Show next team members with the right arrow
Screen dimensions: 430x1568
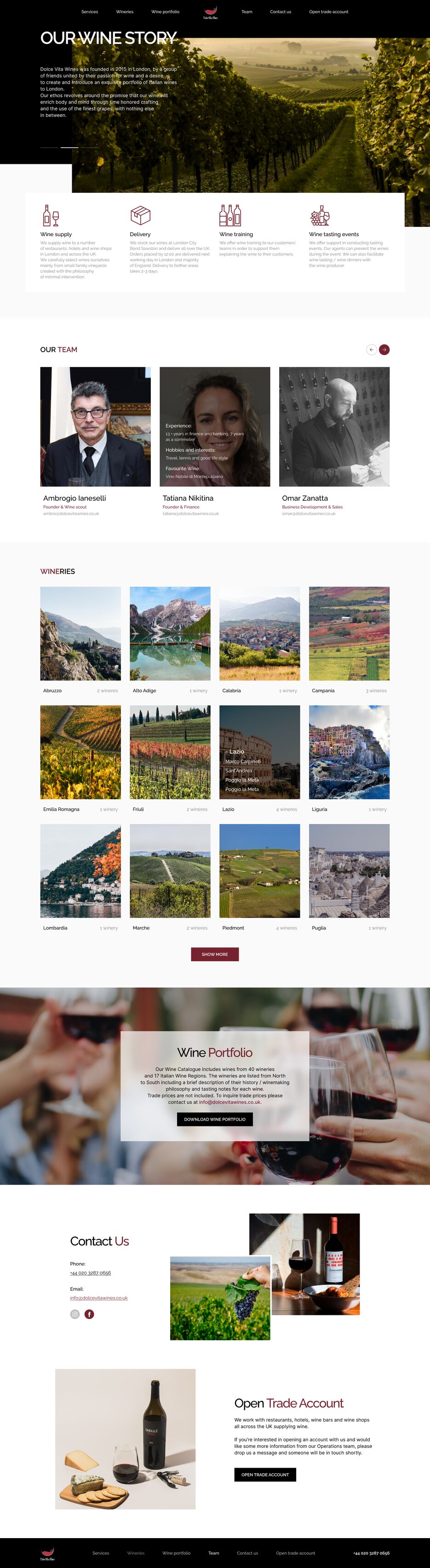tap(384, 349)
